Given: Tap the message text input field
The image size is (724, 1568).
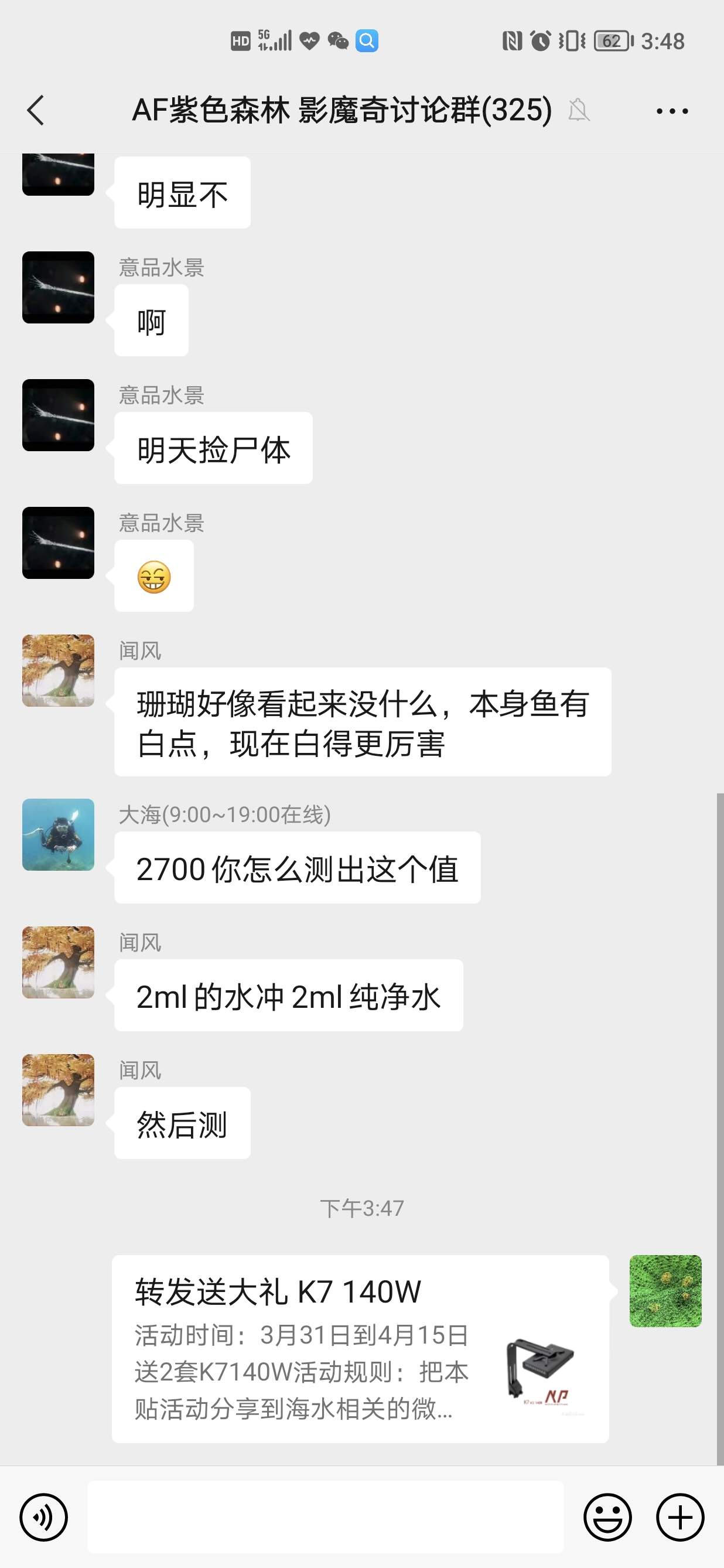Looking at the screenshot, I should [x=326, y=1517].
